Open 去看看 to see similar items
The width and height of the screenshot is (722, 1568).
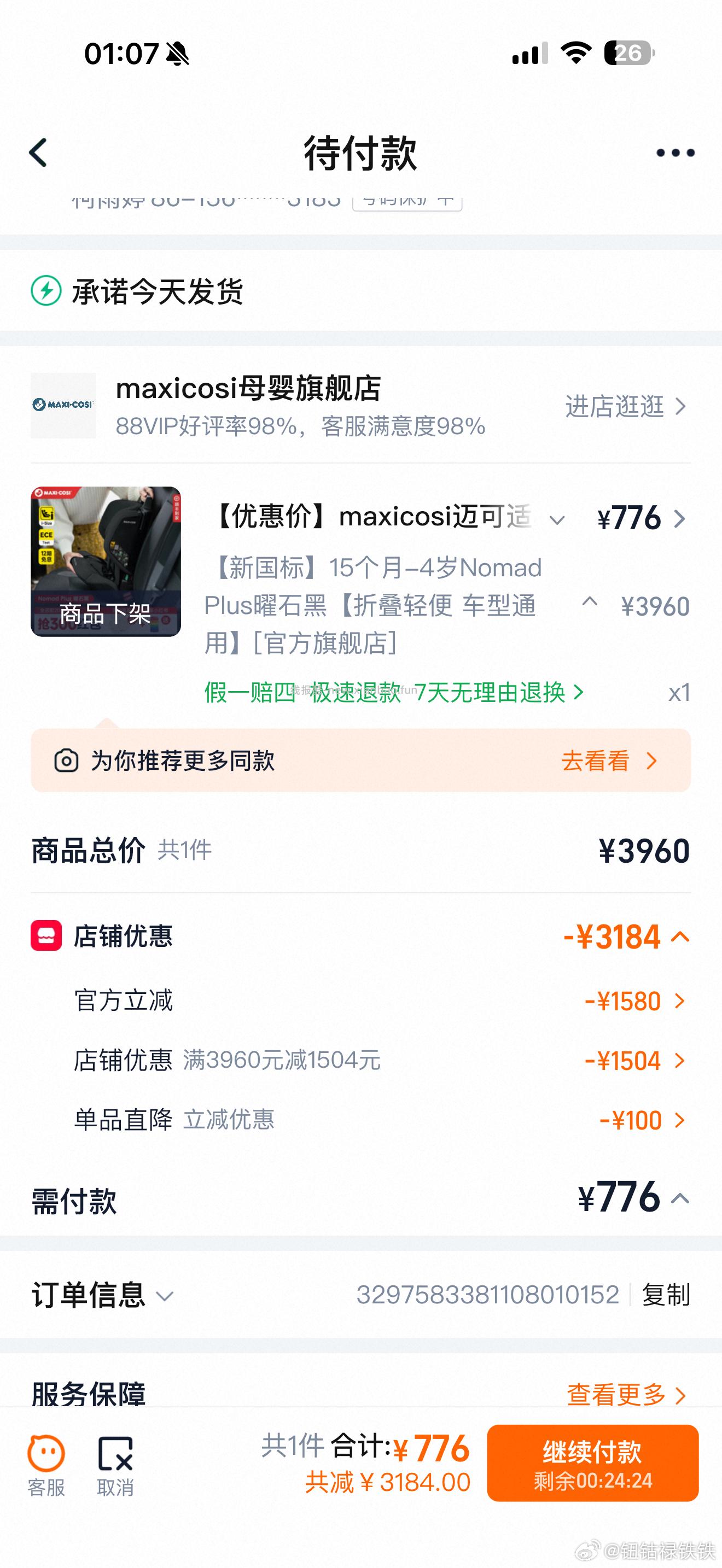point(599,760)
